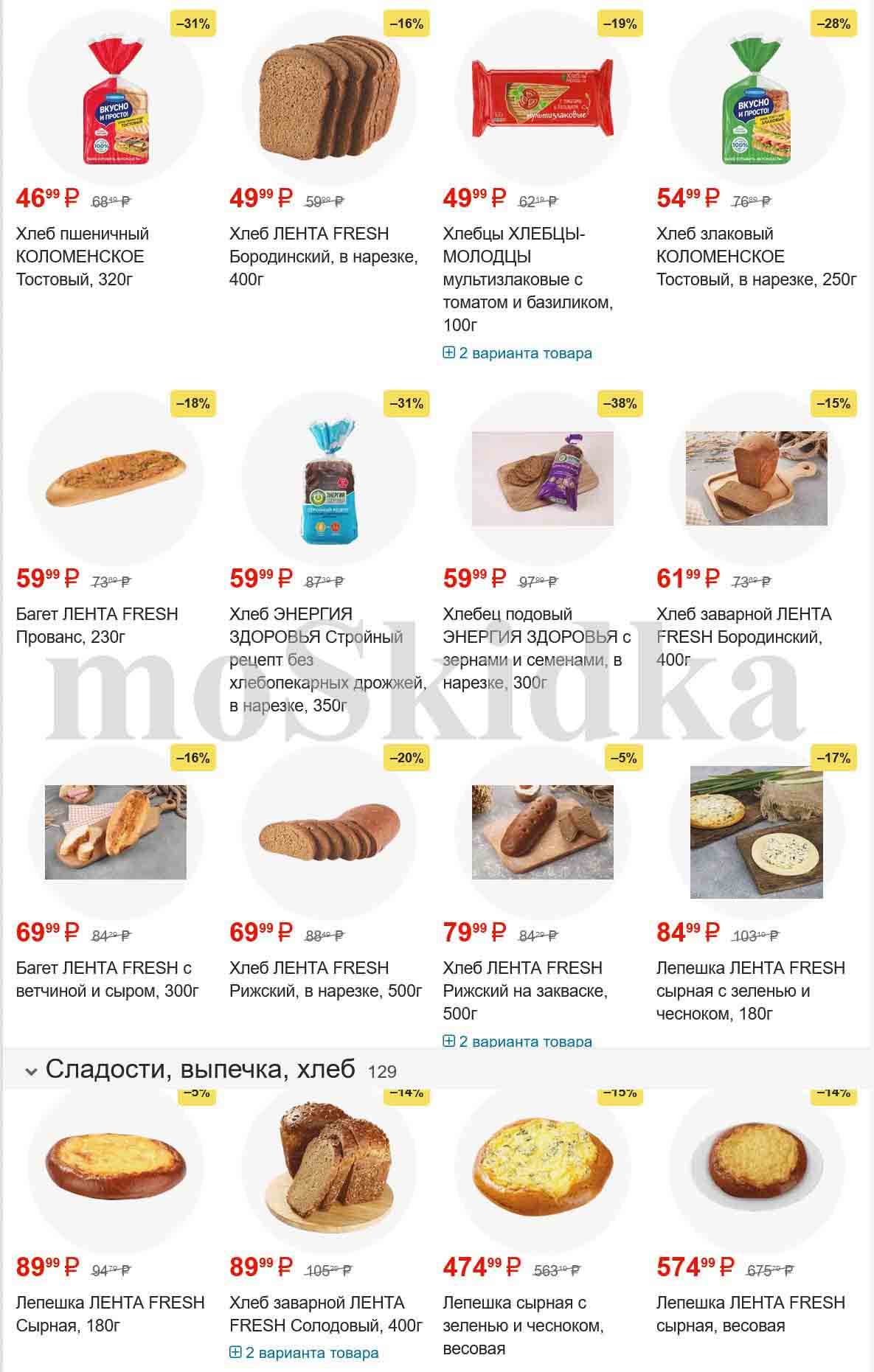Image resolution: width=874 pixels, height=1372 pixels.
Task: View Хлеб ЭНЕРГИЯ ЗДОРОВЬЯ Стройный рецепт
Action: (x=327, y=659)
